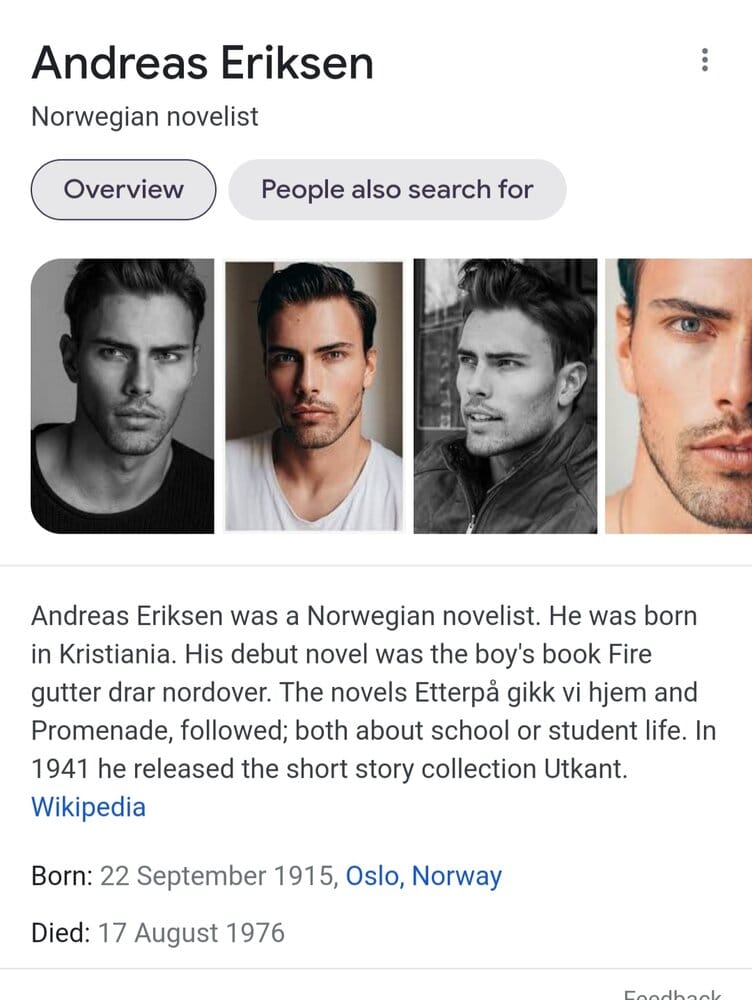Switch to People also search for
752x1000 pixels.
coord(397,189)
